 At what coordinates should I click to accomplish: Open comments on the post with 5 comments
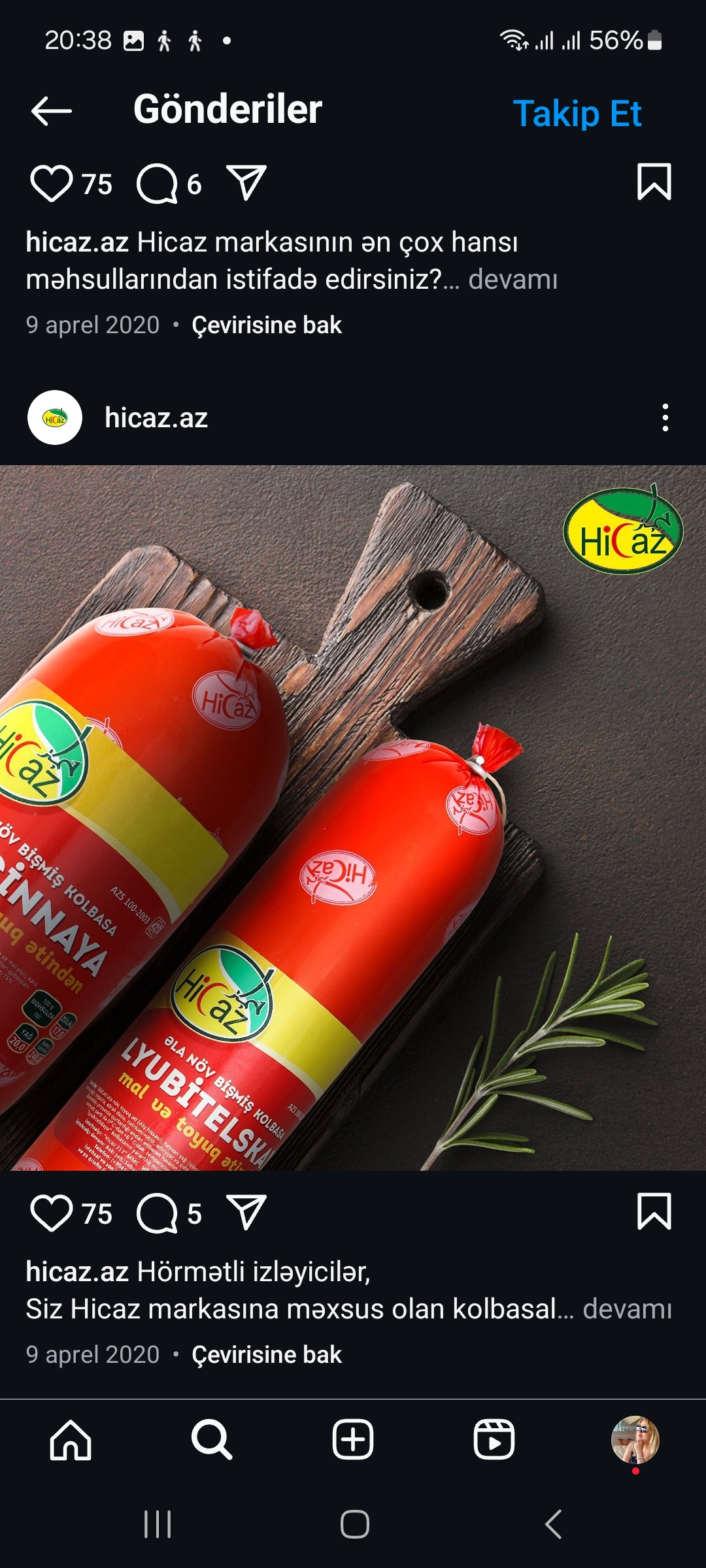coord(157,1213)
